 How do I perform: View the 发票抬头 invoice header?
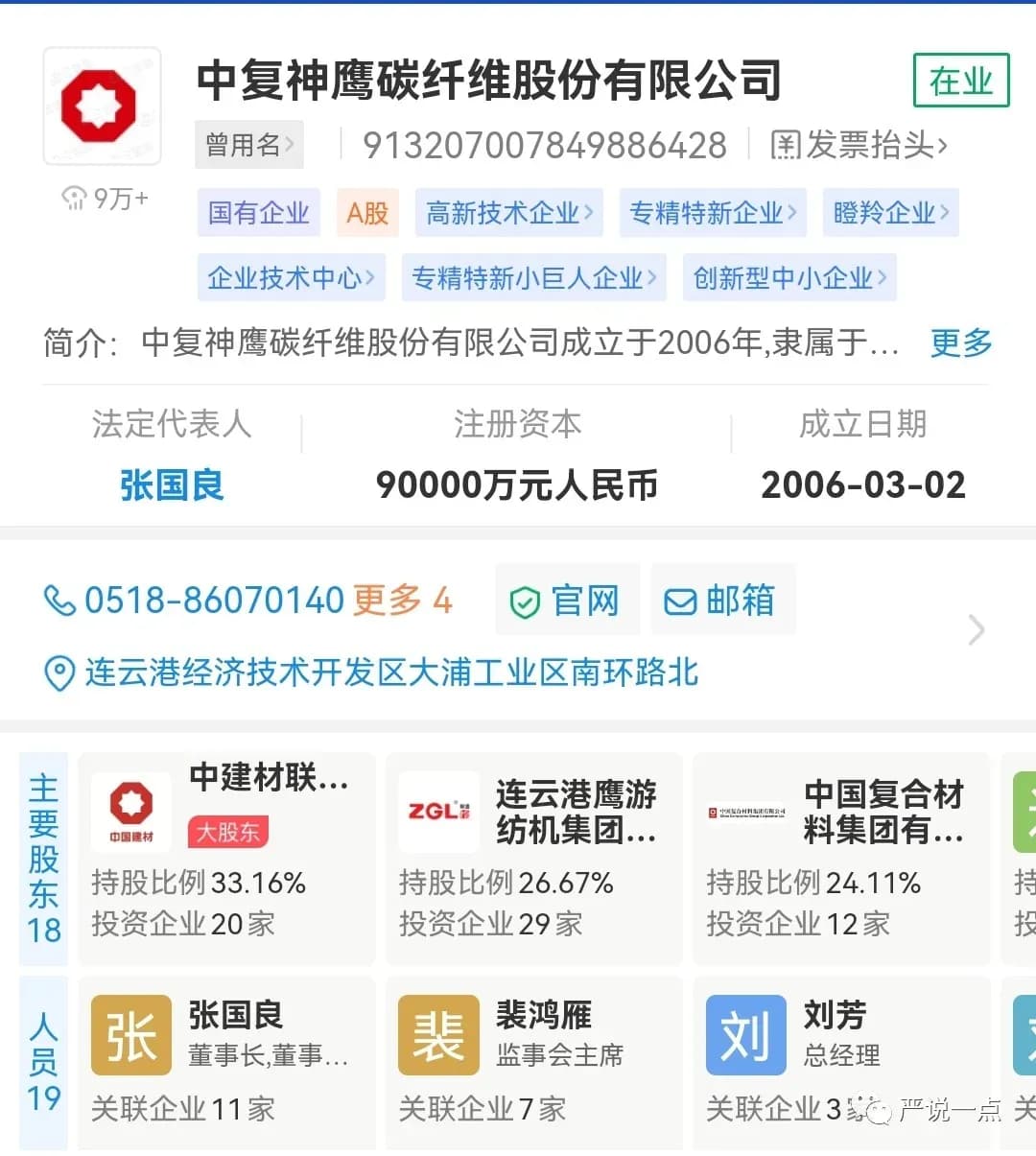point(859,146)
